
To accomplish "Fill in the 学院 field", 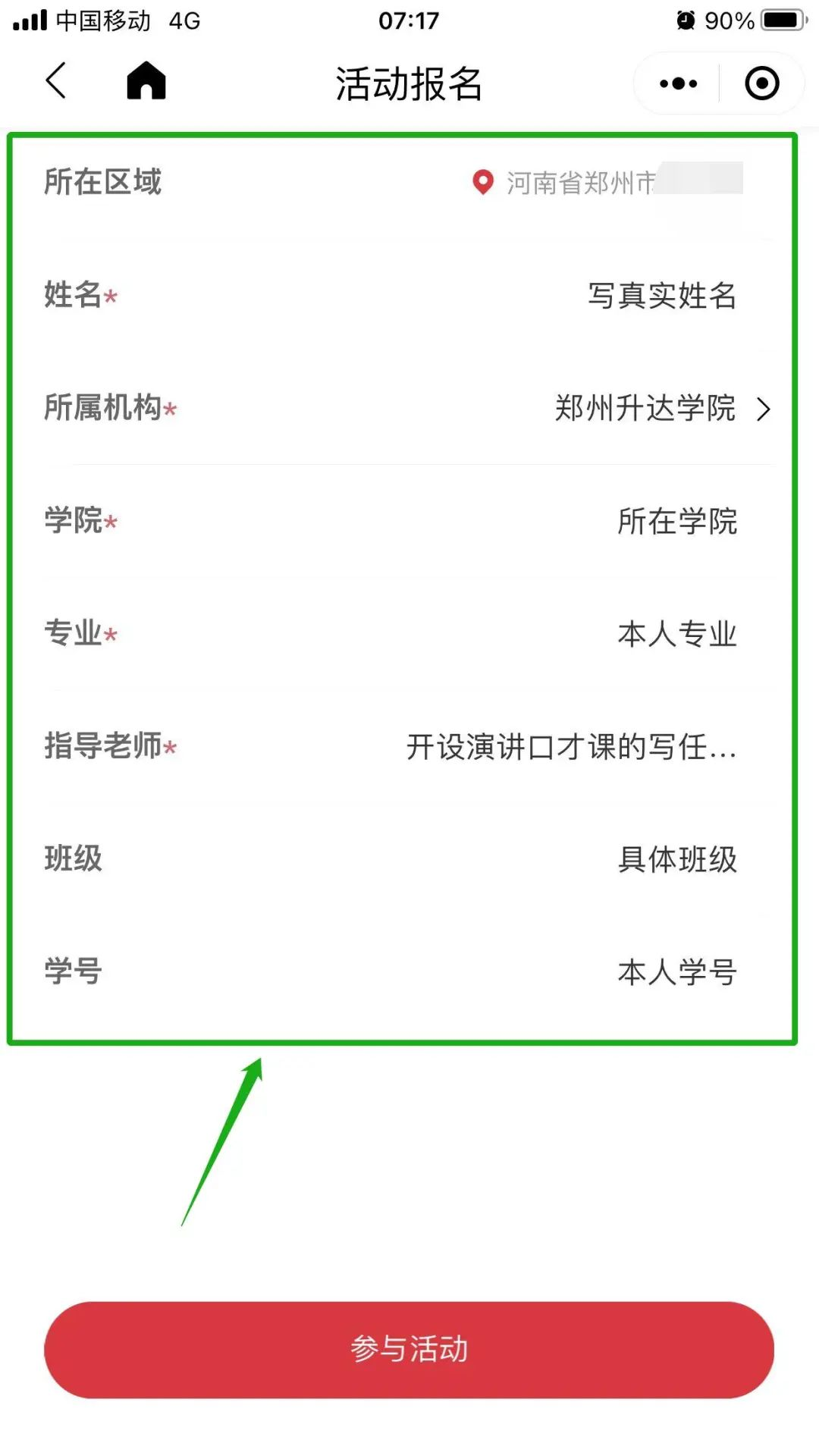I will 676,522.
